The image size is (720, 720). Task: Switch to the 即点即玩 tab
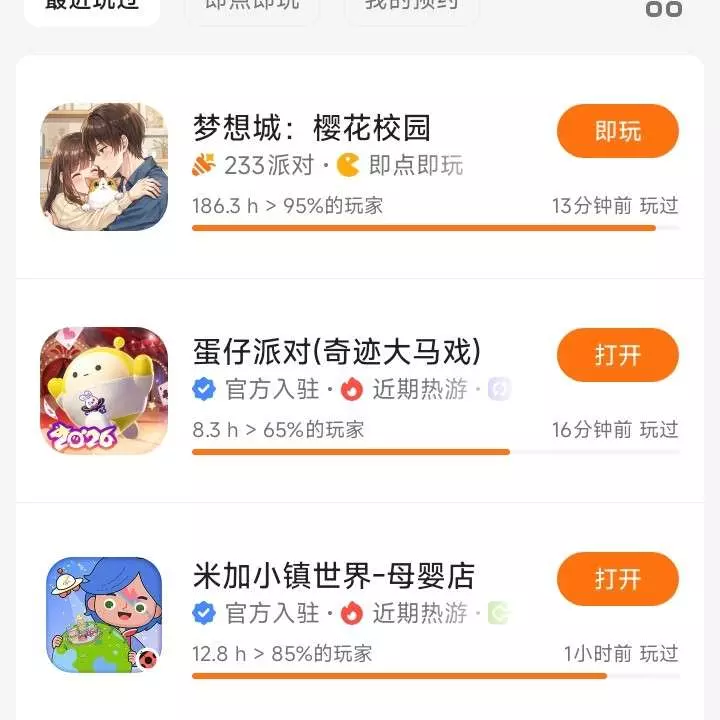(252, 6)
